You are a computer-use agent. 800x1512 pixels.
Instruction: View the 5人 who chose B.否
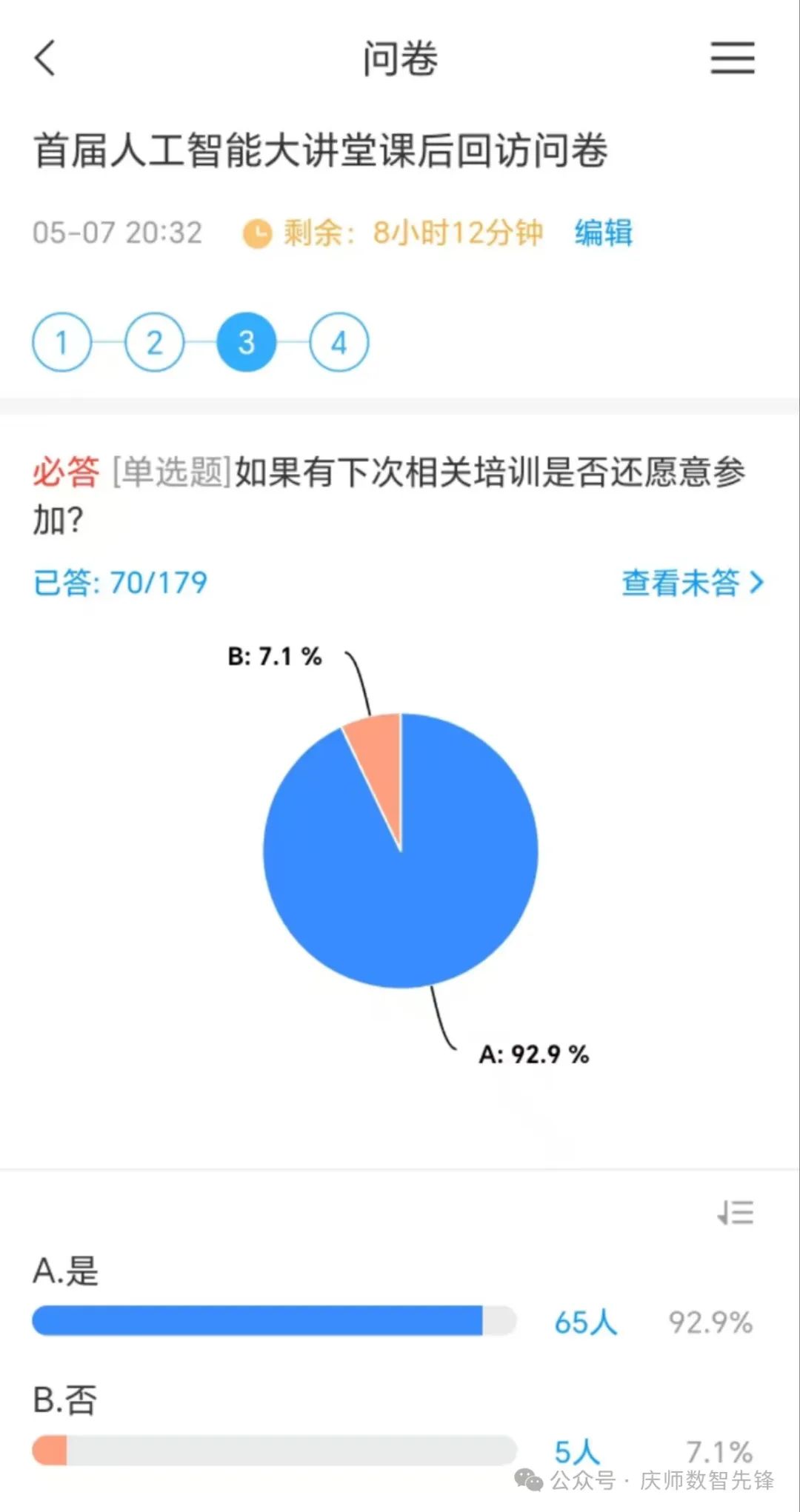576,1451
